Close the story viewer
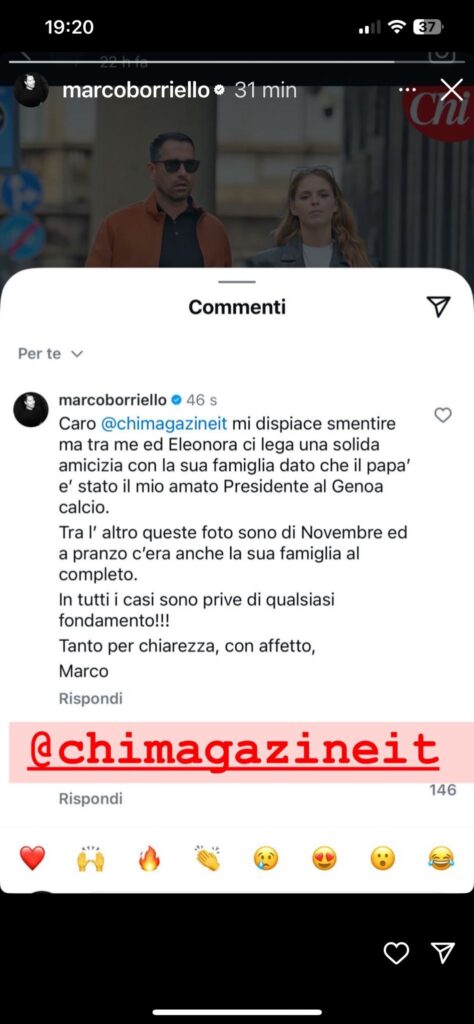474x1024 pixels. pos(451,90)
